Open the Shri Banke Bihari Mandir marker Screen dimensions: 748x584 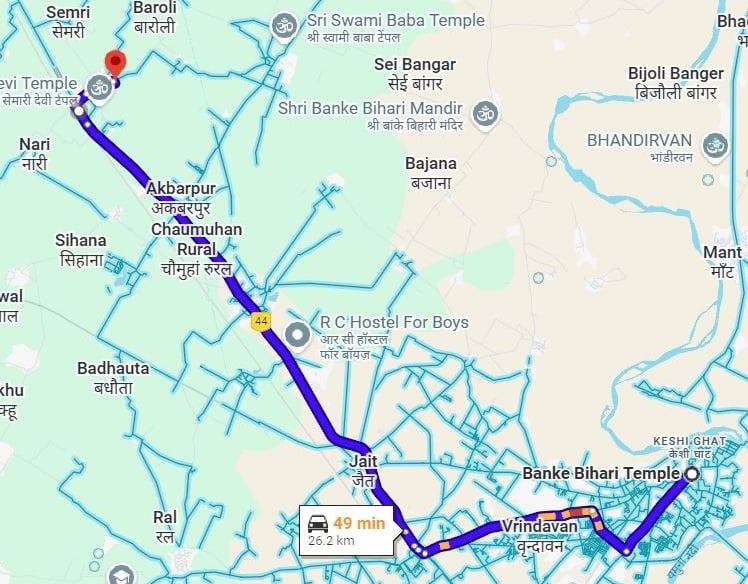485,113
